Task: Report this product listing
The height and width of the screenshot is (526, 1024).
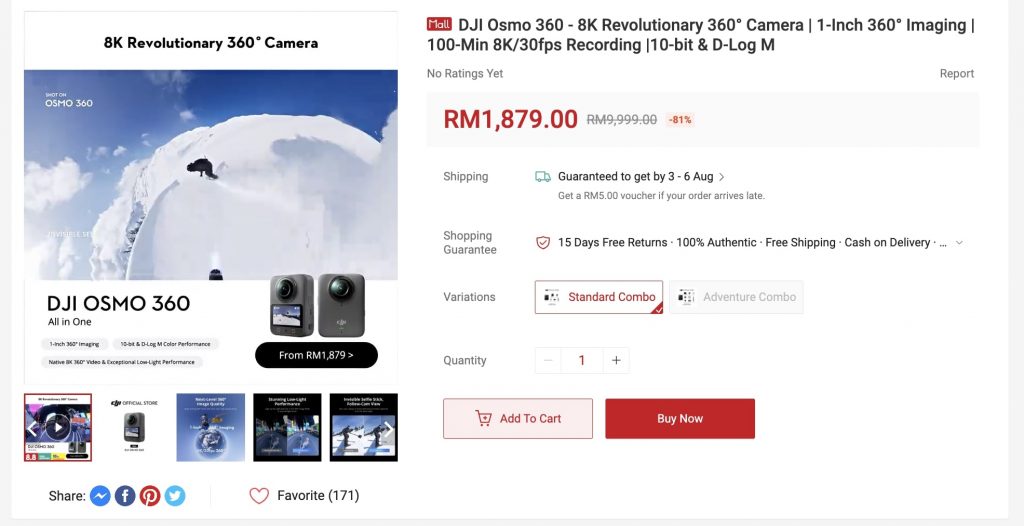Action: 957,74
